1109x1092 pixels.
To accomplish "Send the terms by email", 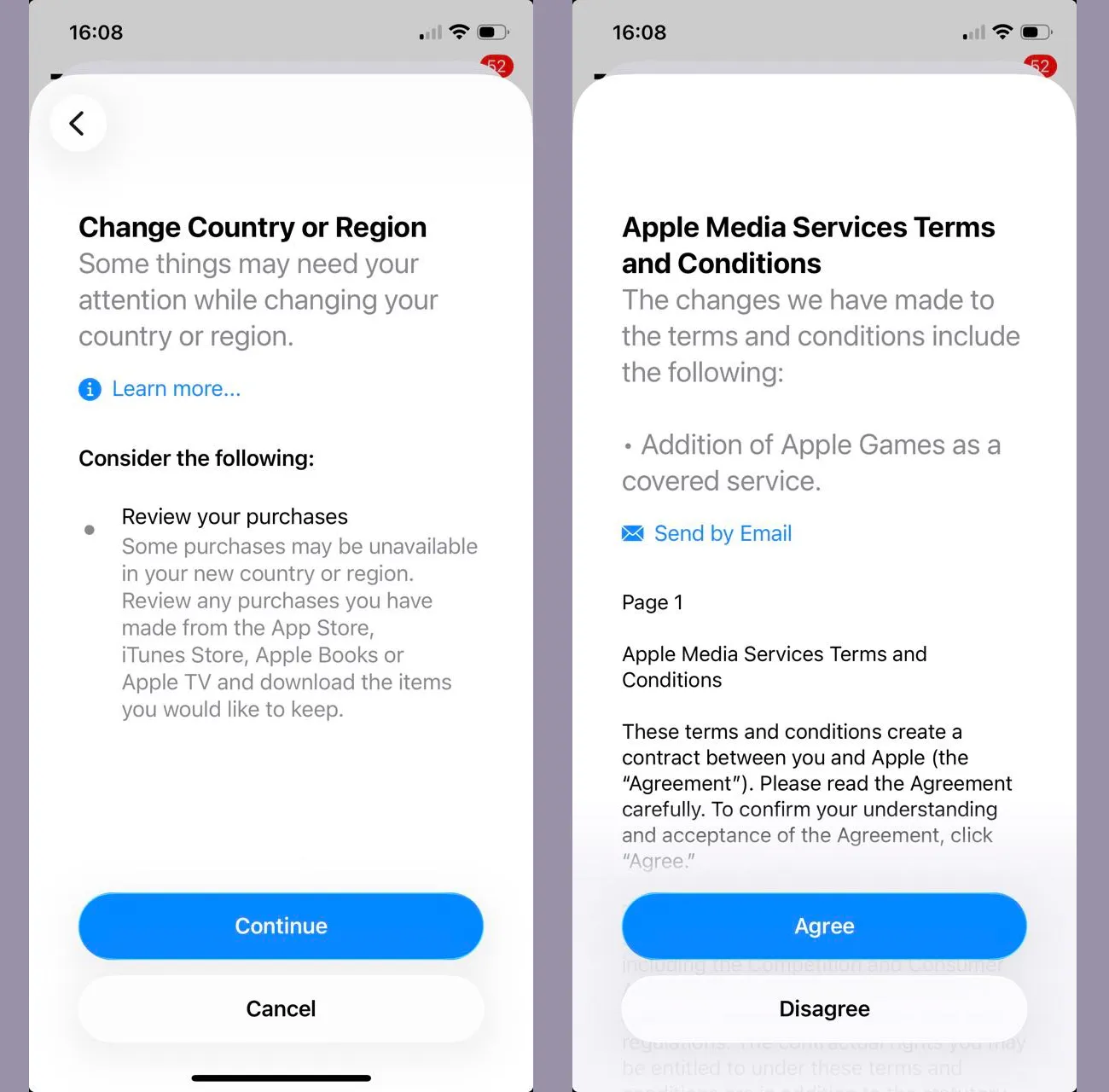I will point(722,534).
